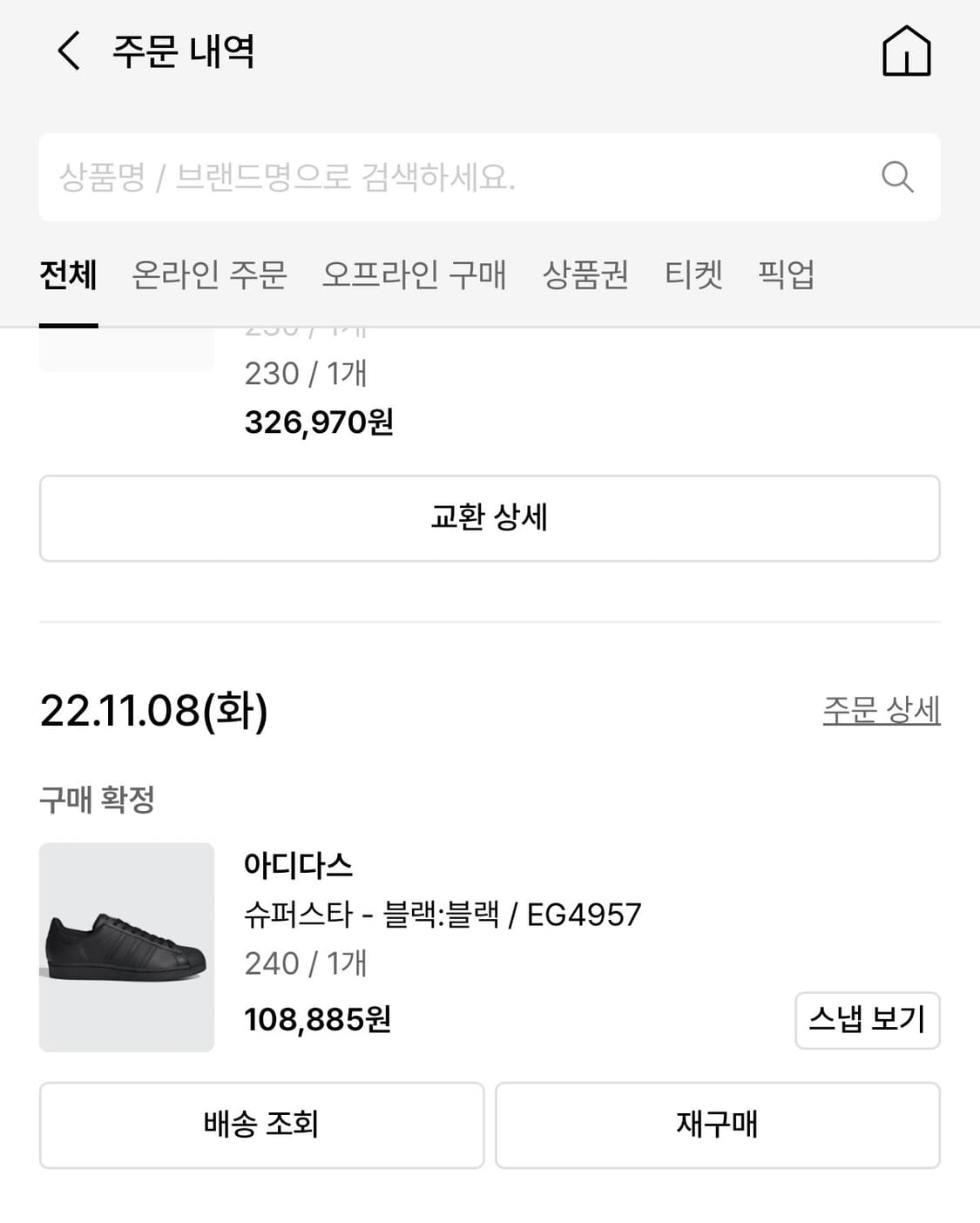Open the Adidas product name 아디다스
The width and height of the screenshot is (980, 1223).
click(x=300, y=866)
